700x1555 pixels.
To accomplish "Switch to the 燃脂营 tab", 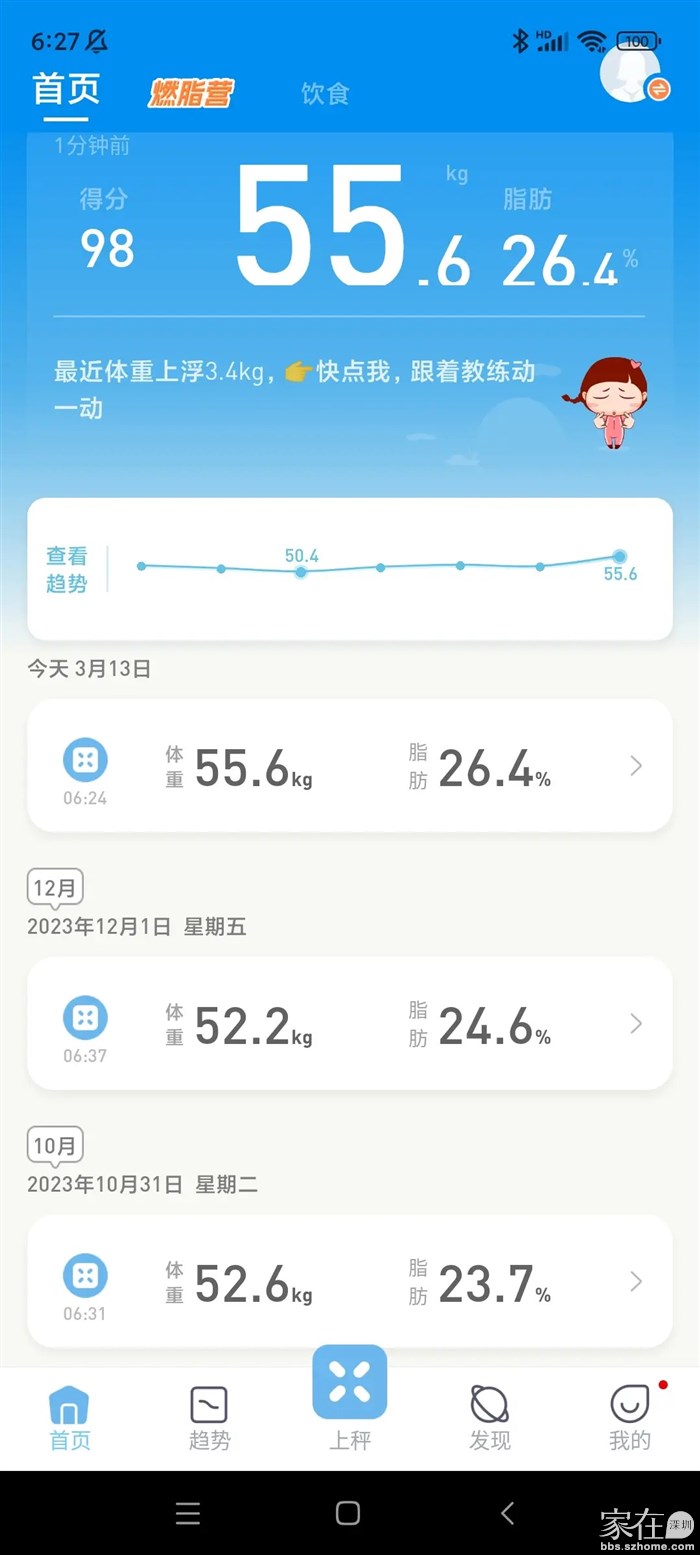I will [191, 93].
